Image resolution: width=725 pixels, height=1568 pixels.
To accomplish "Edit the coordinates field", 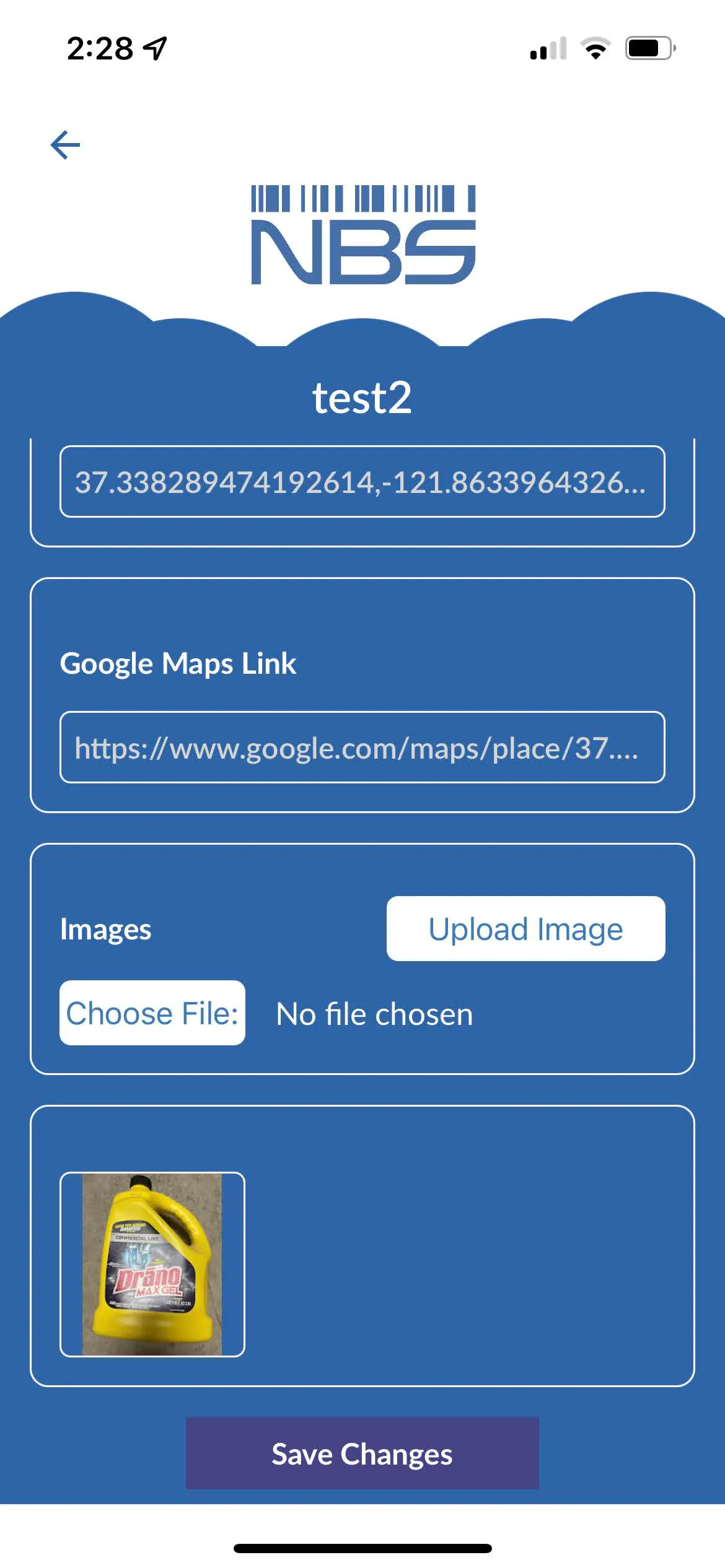I will [362, 481].
